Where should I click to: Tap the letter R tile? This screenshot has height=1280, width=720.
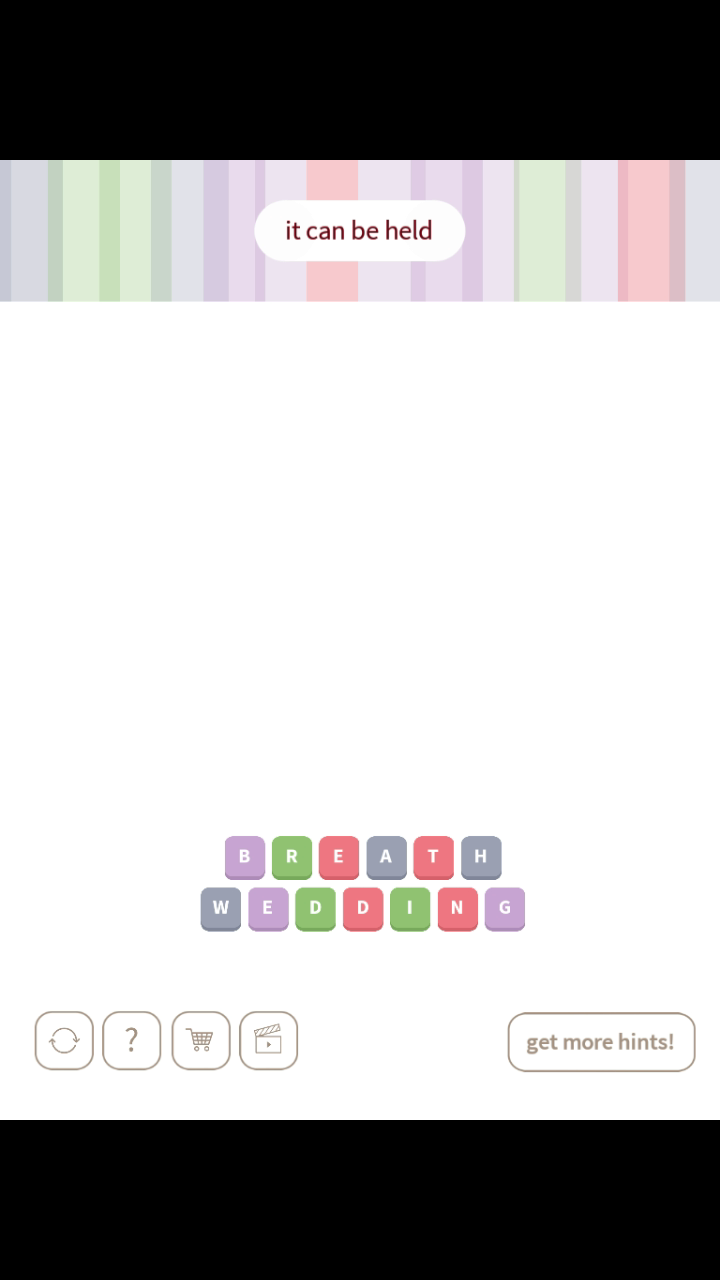click(x=292, y=857)
